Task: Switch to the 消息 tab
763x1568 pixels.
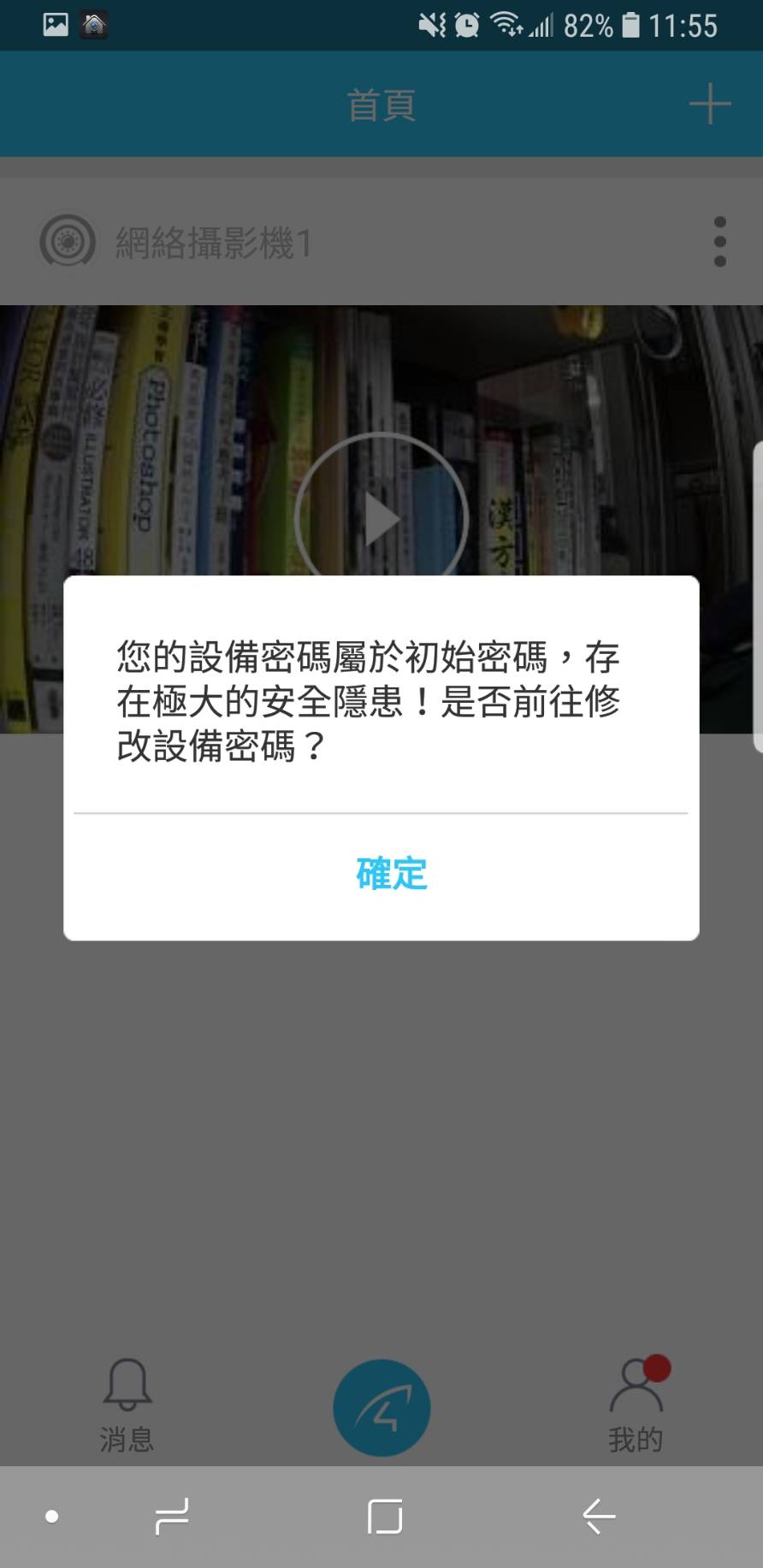Action: pos(127,1406)
